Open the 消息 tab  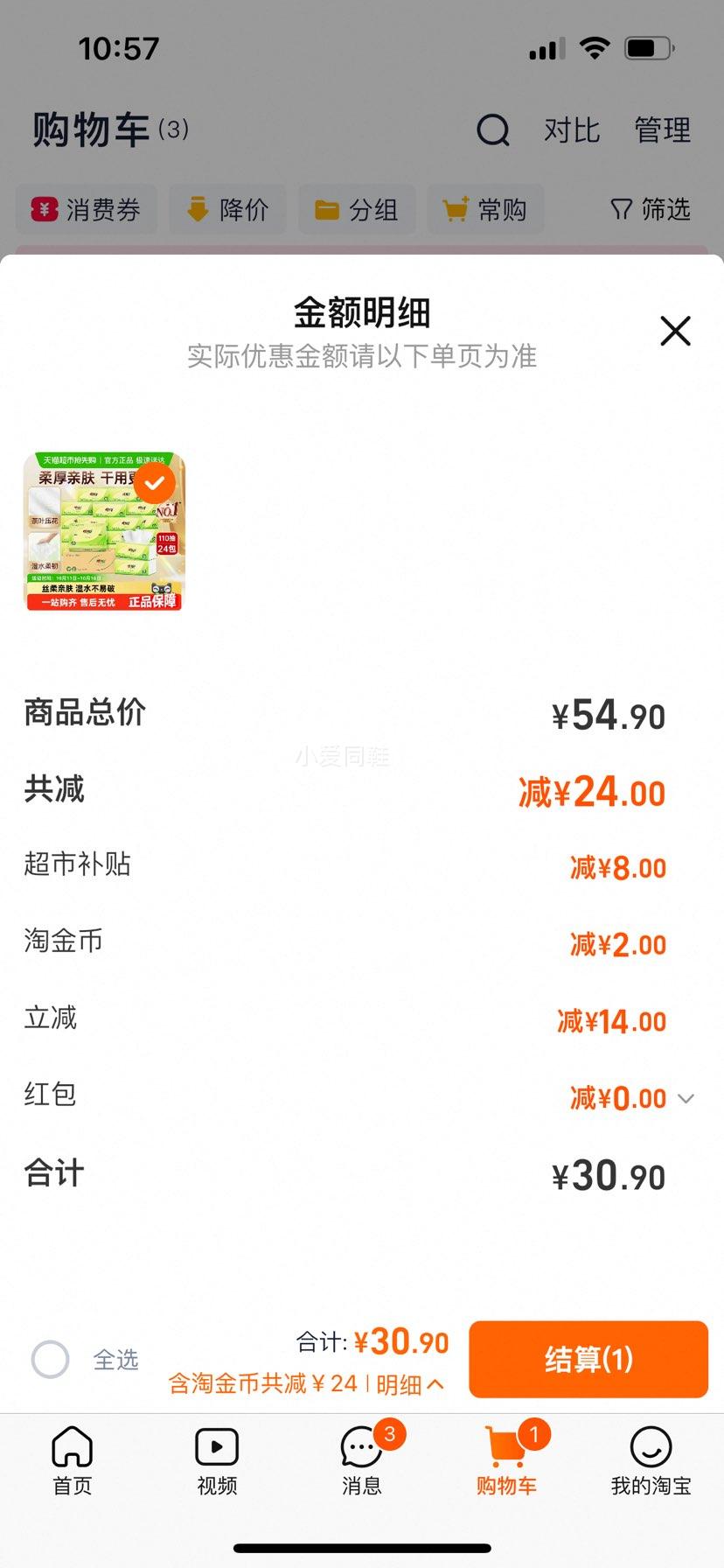click(x=361, y=1460)
